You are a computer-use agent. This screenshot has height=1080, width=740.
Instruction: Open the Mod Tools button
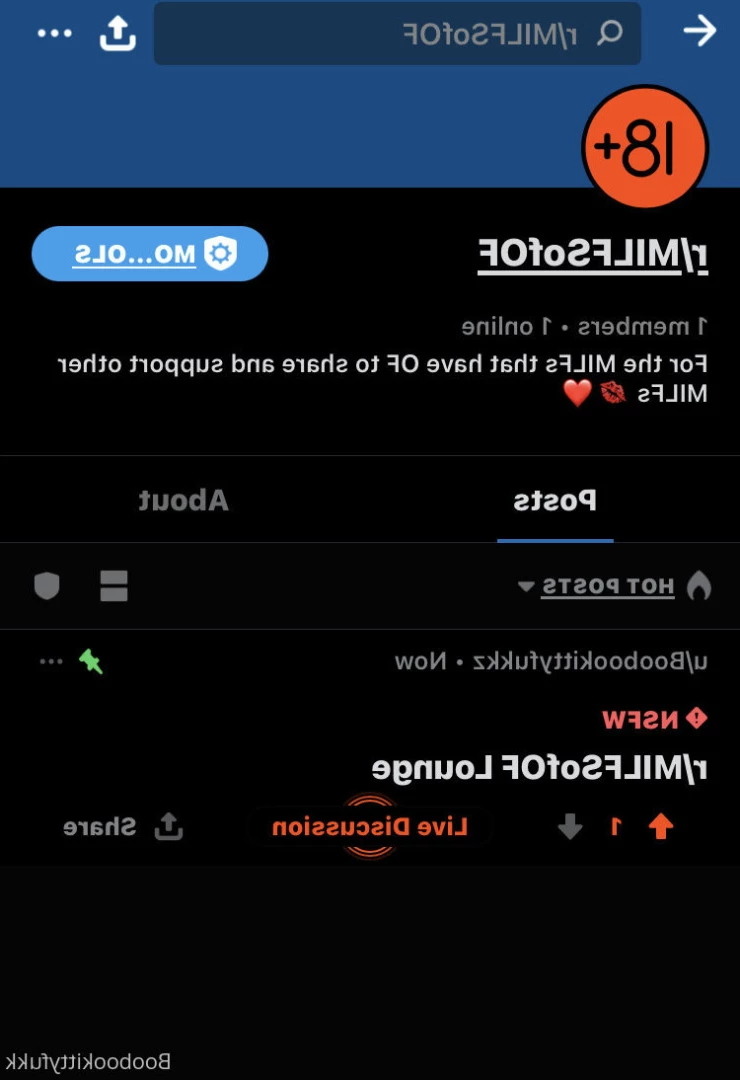pyautogui.click(x=150, y=254)
